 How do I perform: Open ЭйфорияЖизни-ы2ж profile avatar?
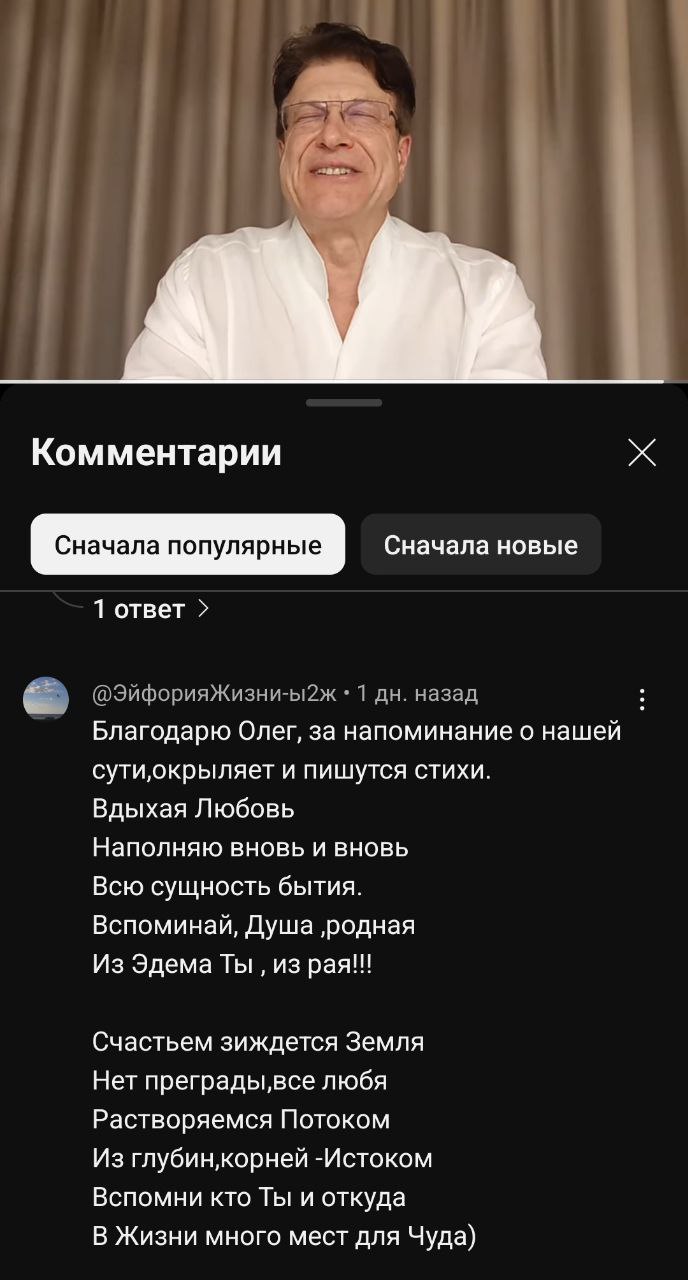(x=46, y=698)
